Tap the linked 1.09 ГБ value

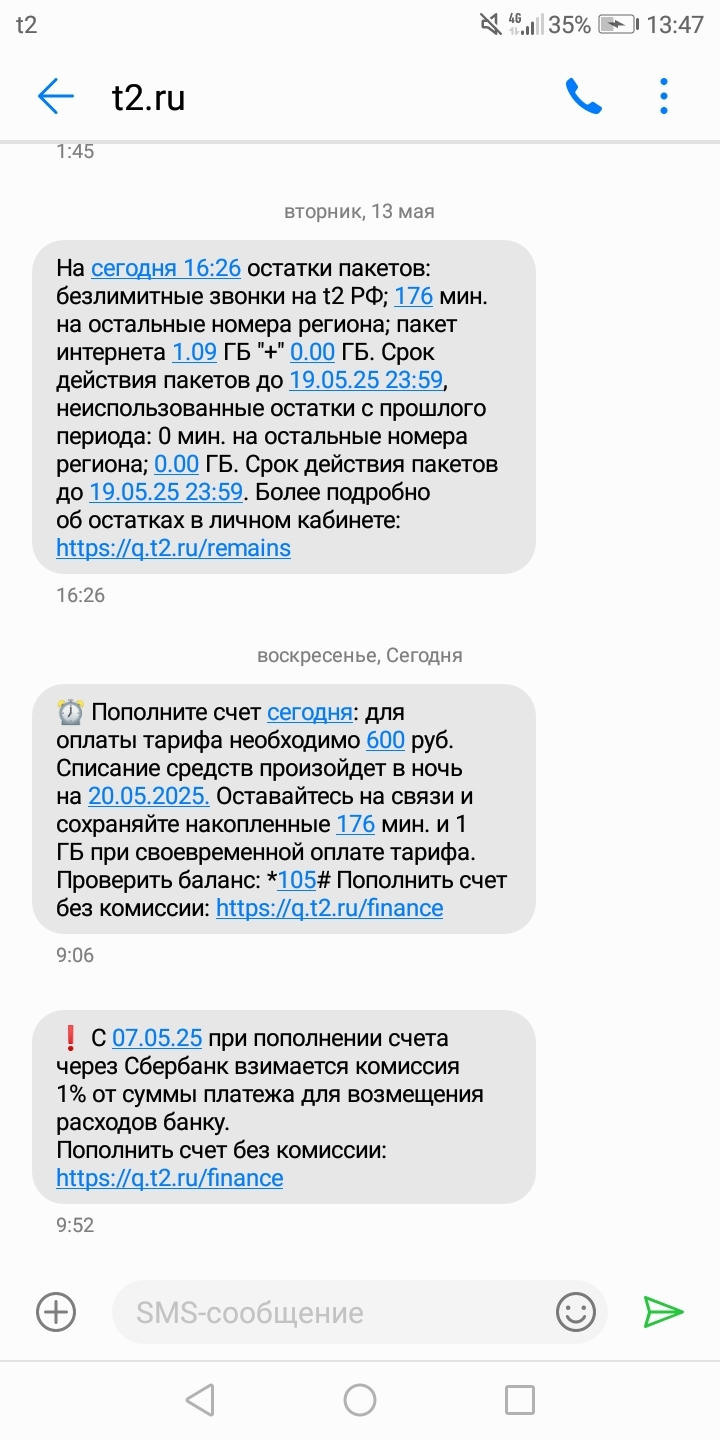[194, 352]
